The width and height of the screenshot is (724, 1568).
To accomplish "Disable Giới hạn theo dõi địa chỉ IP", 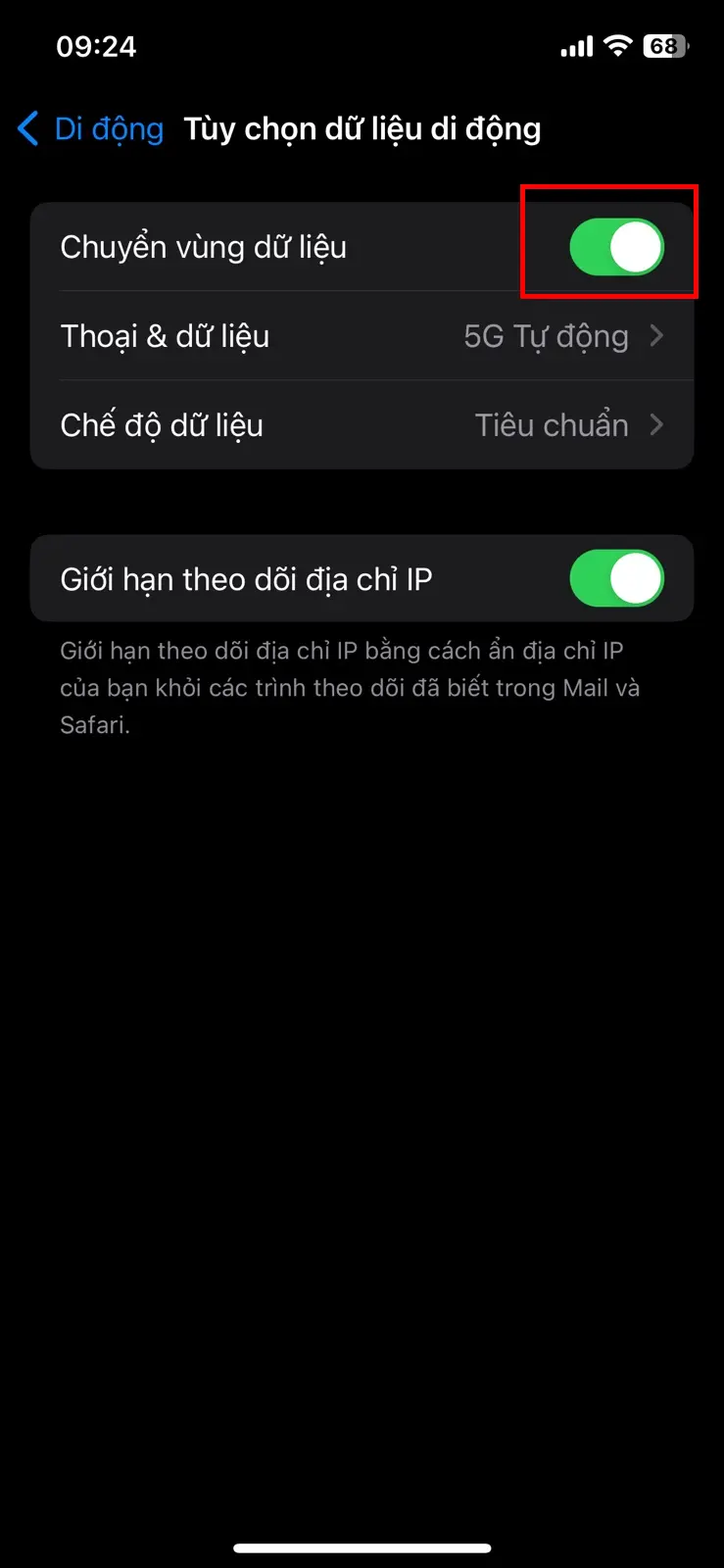I will tap(616, 578).
